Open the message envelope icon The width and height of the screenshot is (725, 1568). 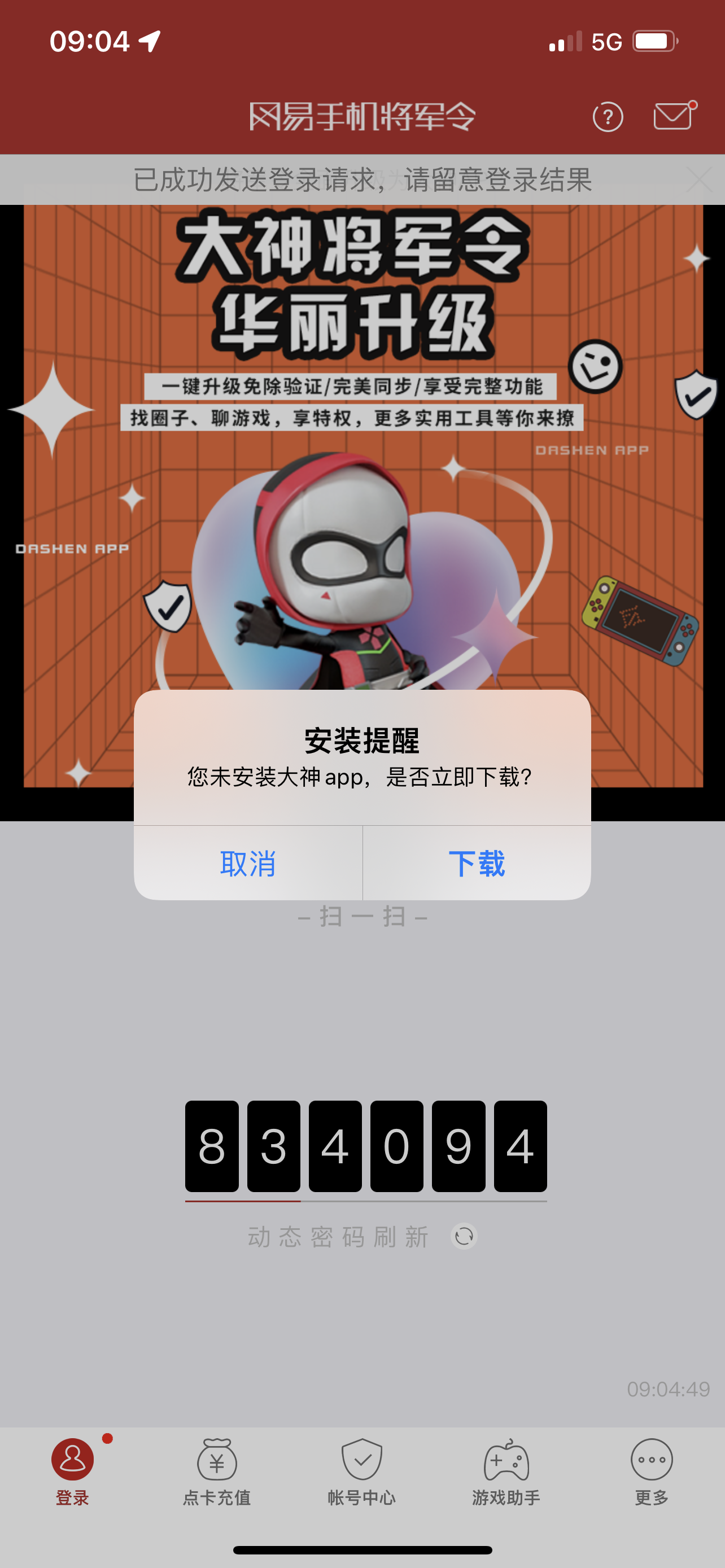coord(673,116)
